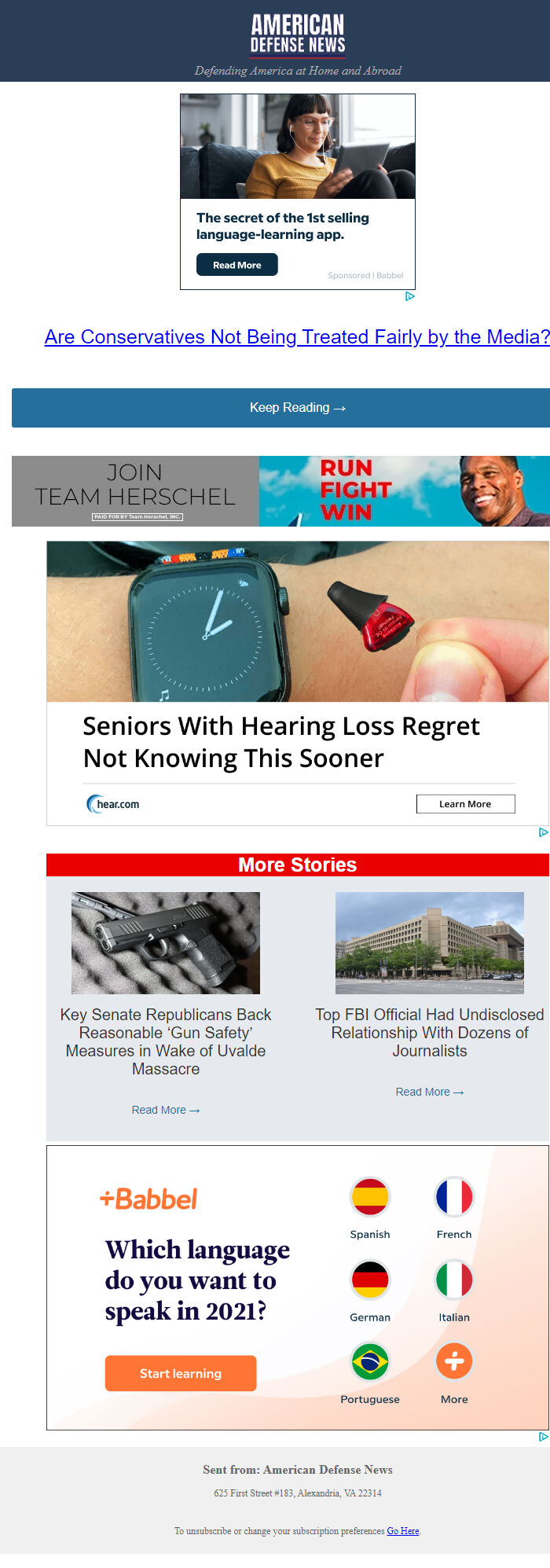This screenshot has width=550, height=1568.
Task: Select the French language flag
Action: 454,1197
